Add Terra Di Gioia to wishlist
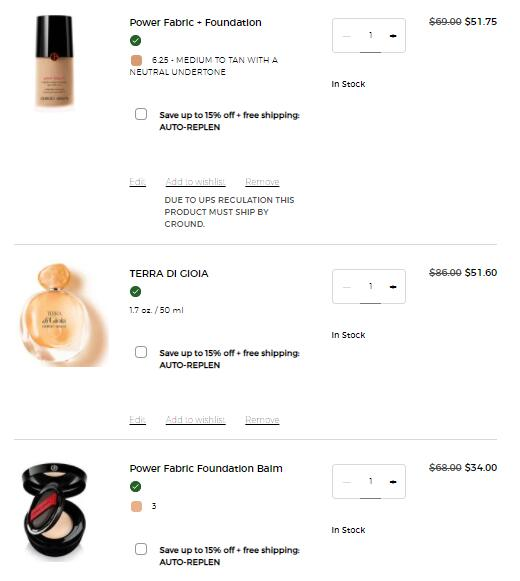520x581 pixels. (195, 419)
